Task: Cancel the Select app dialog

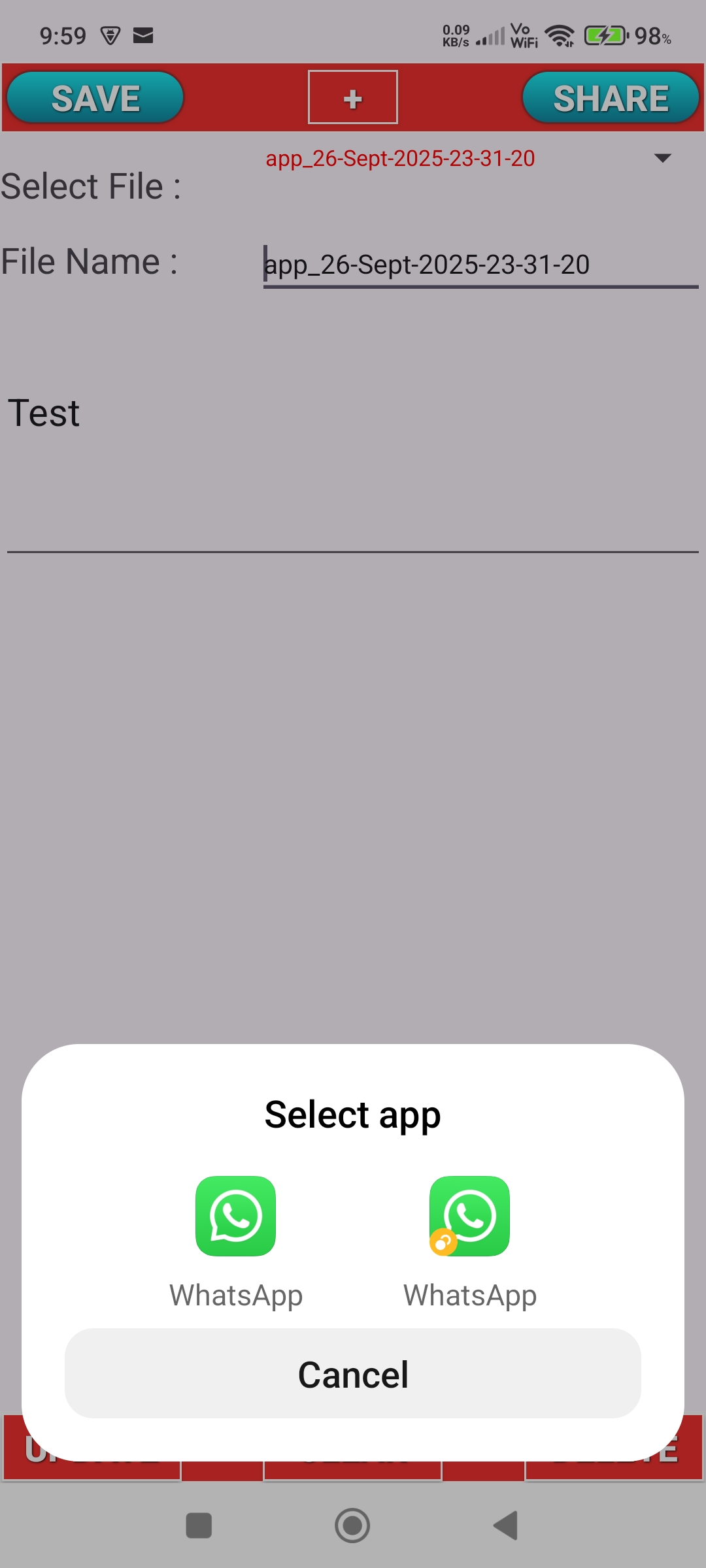Action: 353,1373
